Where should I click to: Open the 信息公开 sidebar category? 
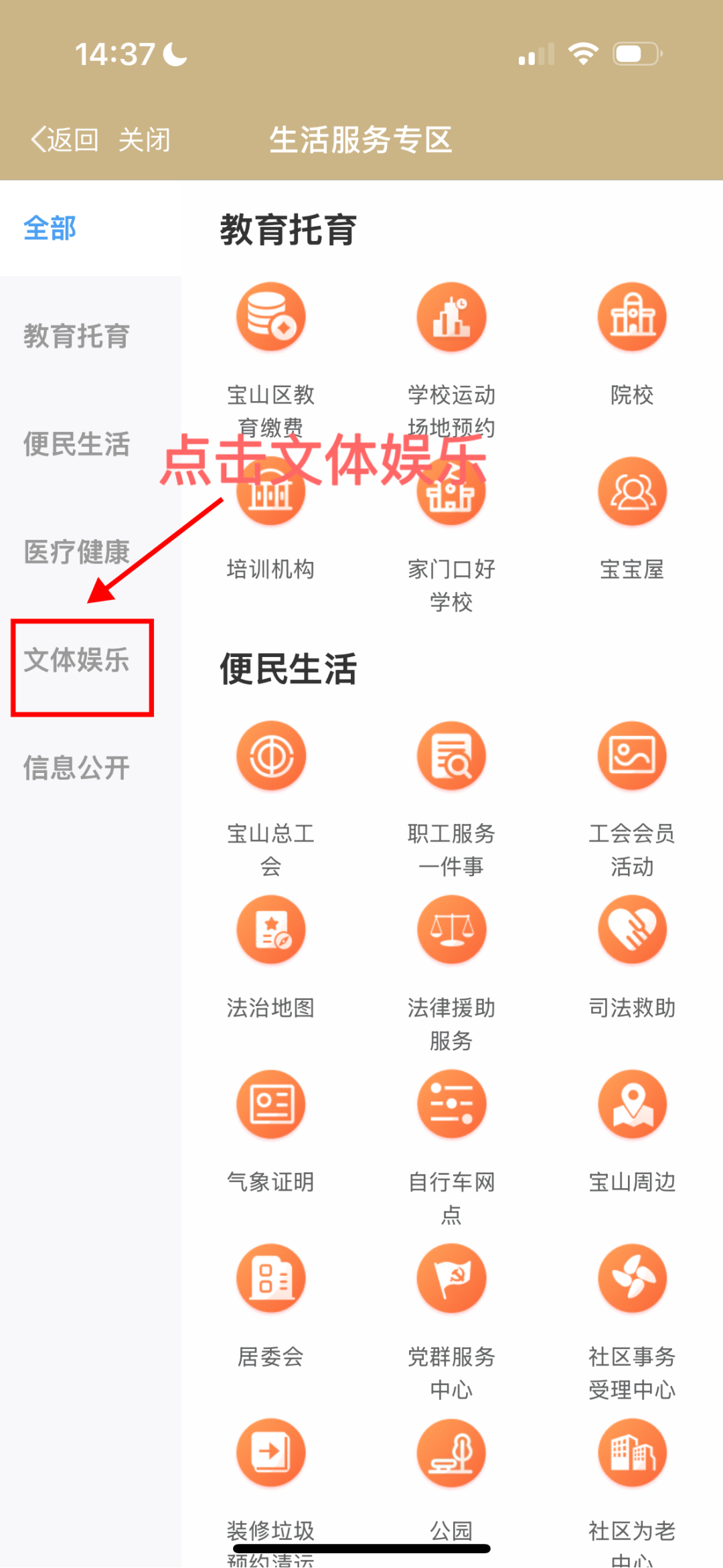(x=77, y=768)
